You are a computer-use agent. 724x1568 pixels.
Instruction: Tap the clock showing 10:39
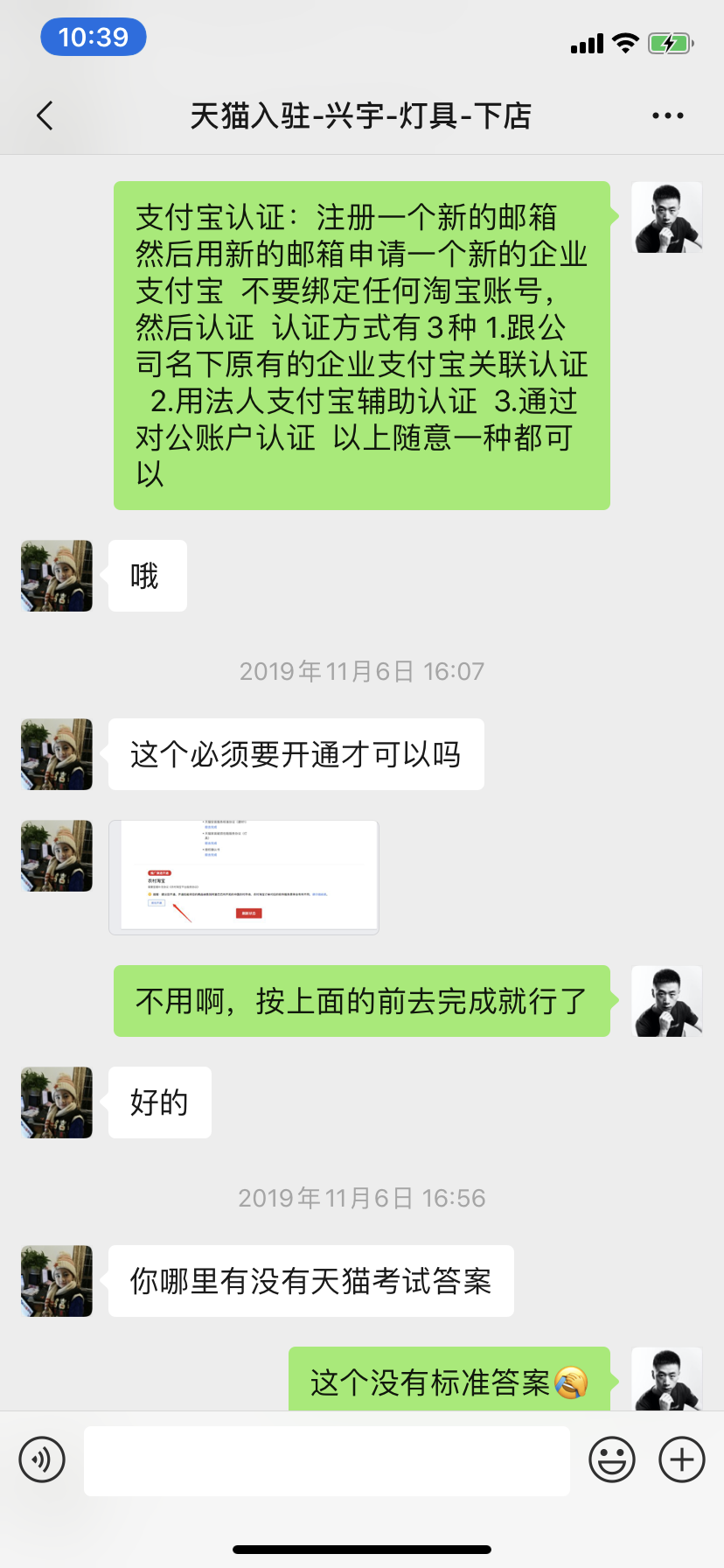tap(94, 38)
